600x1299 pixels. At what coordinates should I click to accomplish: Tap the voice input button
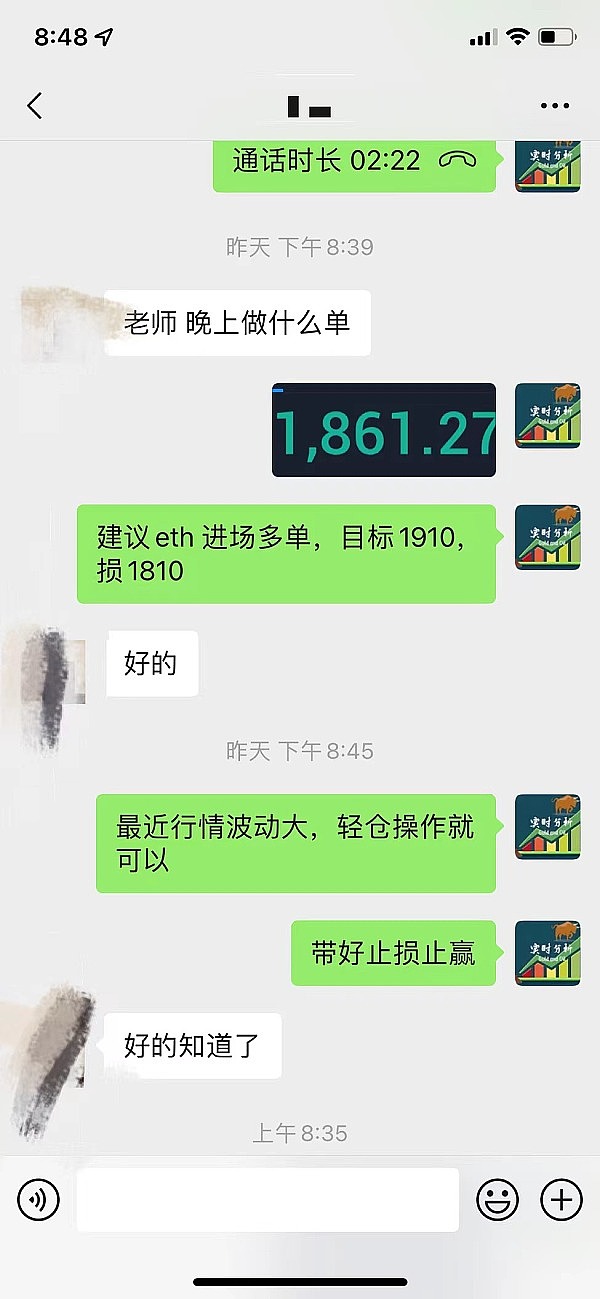(39, 1198)
